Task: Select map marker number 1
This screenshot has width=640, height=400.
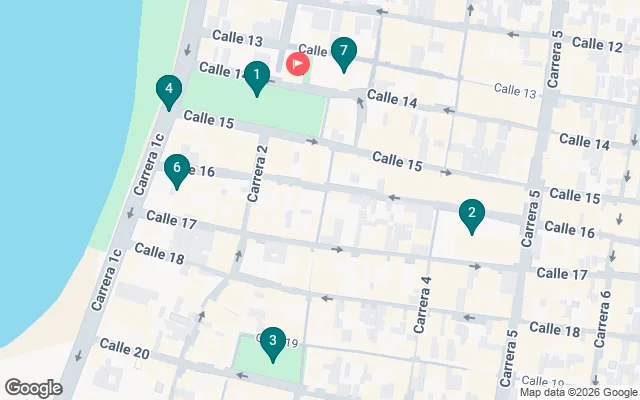Action: [x=257, y=76]
